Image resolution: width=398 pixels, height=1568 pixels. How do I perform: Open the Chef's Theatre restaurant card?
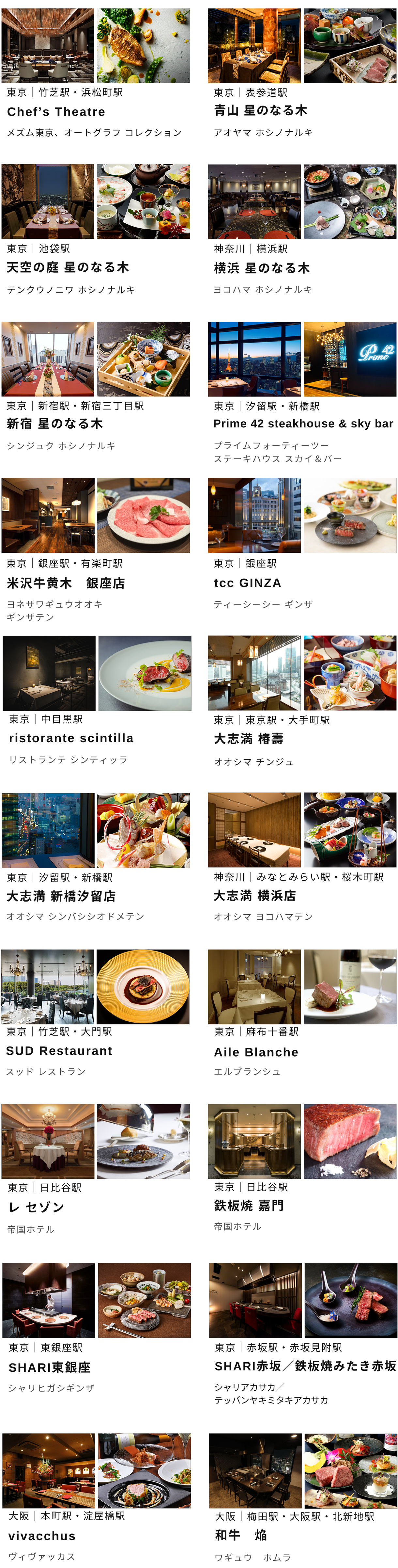tap(96, 74)
